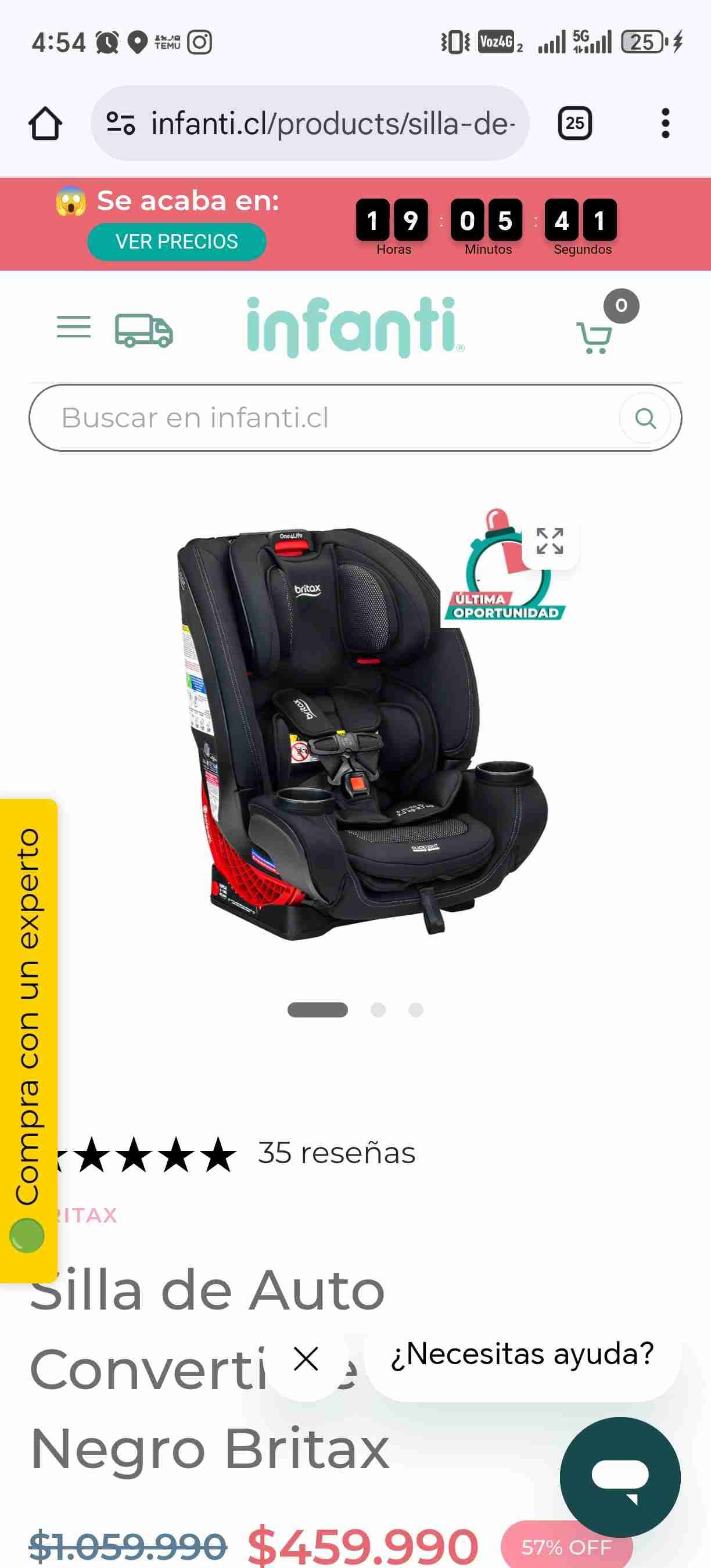Open the hamburger navigation menu
The height and width of the screenshot is (1568, 711).
pyautogui.click(x=73, y=328)
